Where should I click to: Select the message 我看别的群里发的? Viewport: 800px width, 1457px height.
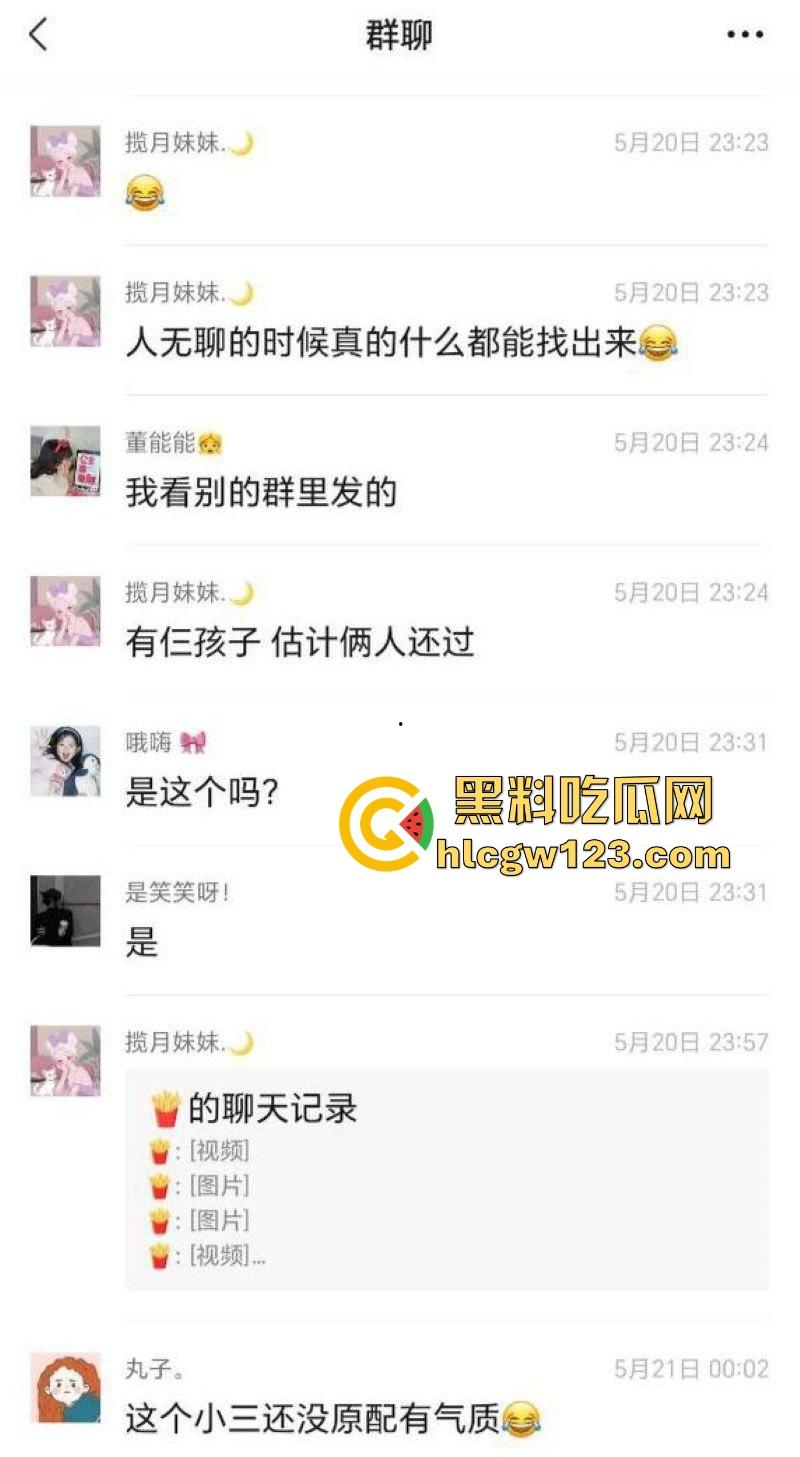click(260, 492)
